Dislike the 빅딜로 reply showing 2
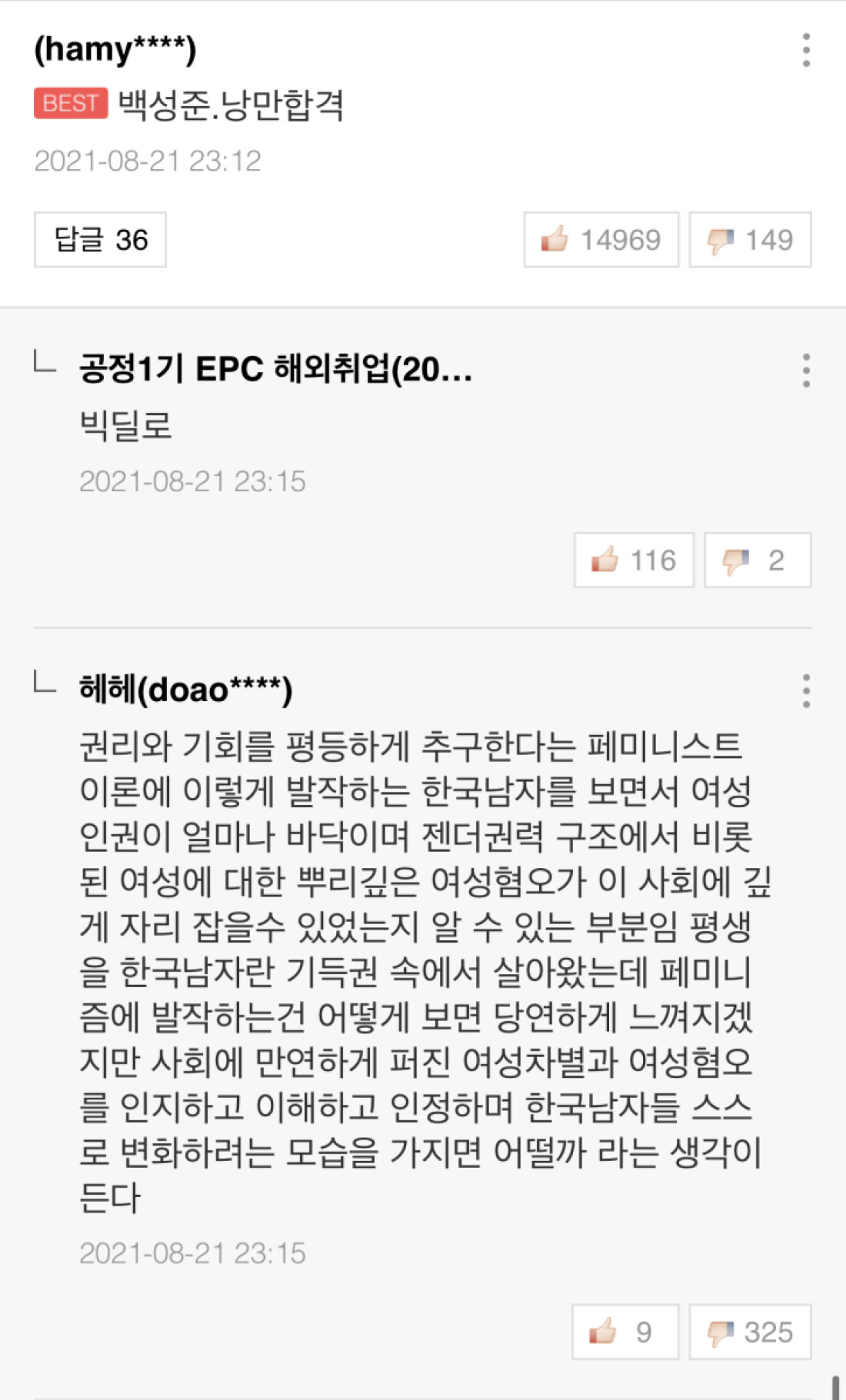846x1400 pixels. [758, 560]
